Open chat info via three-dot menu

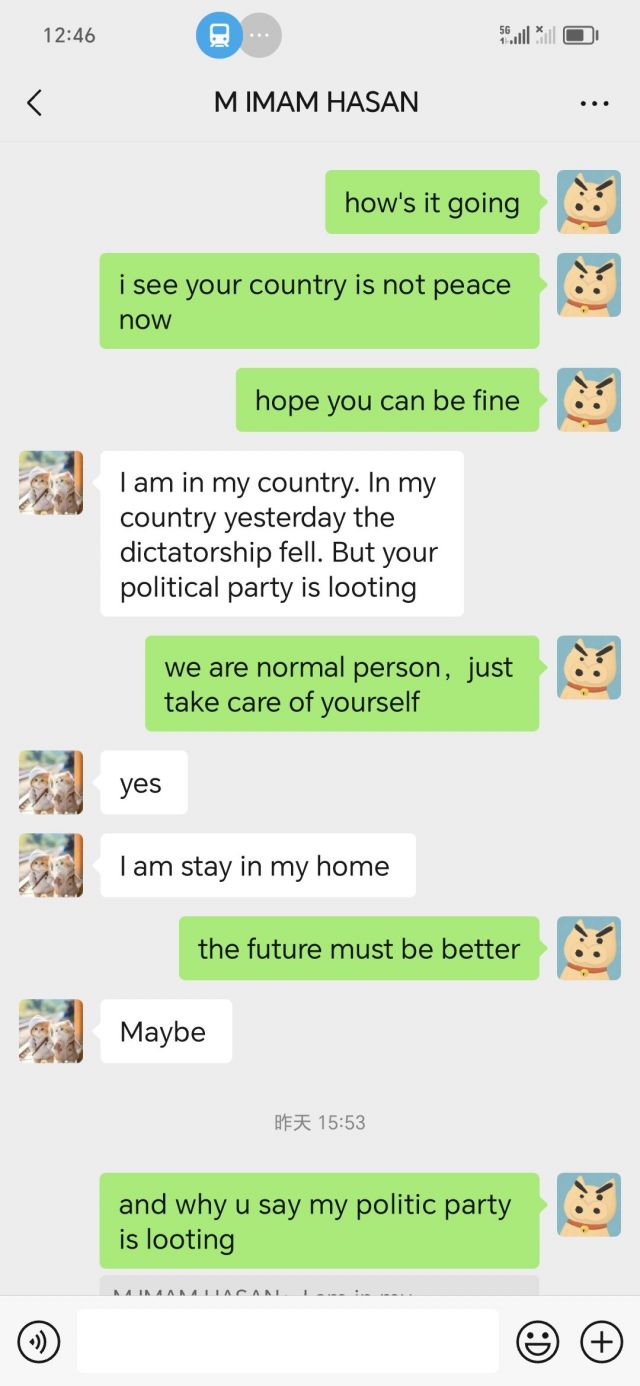594,103
